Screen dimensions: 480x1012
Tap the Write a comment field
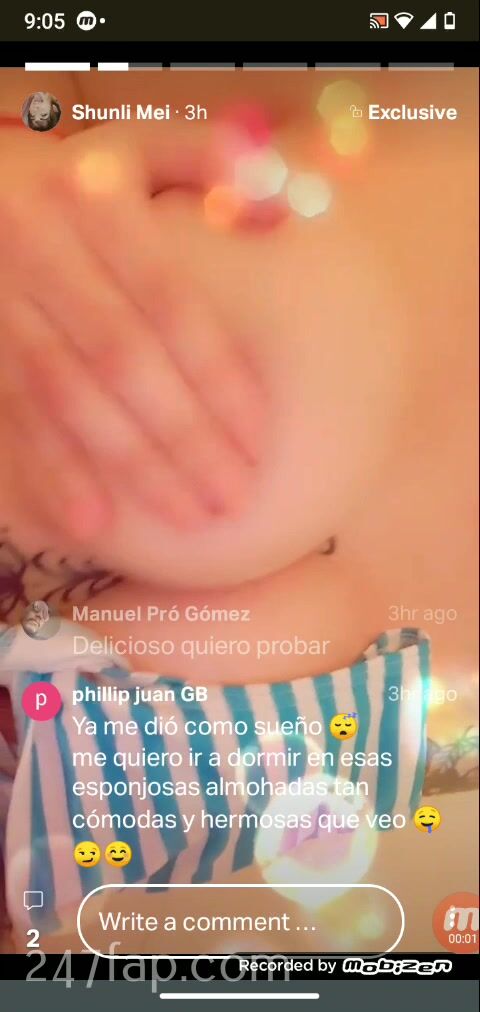241,921
